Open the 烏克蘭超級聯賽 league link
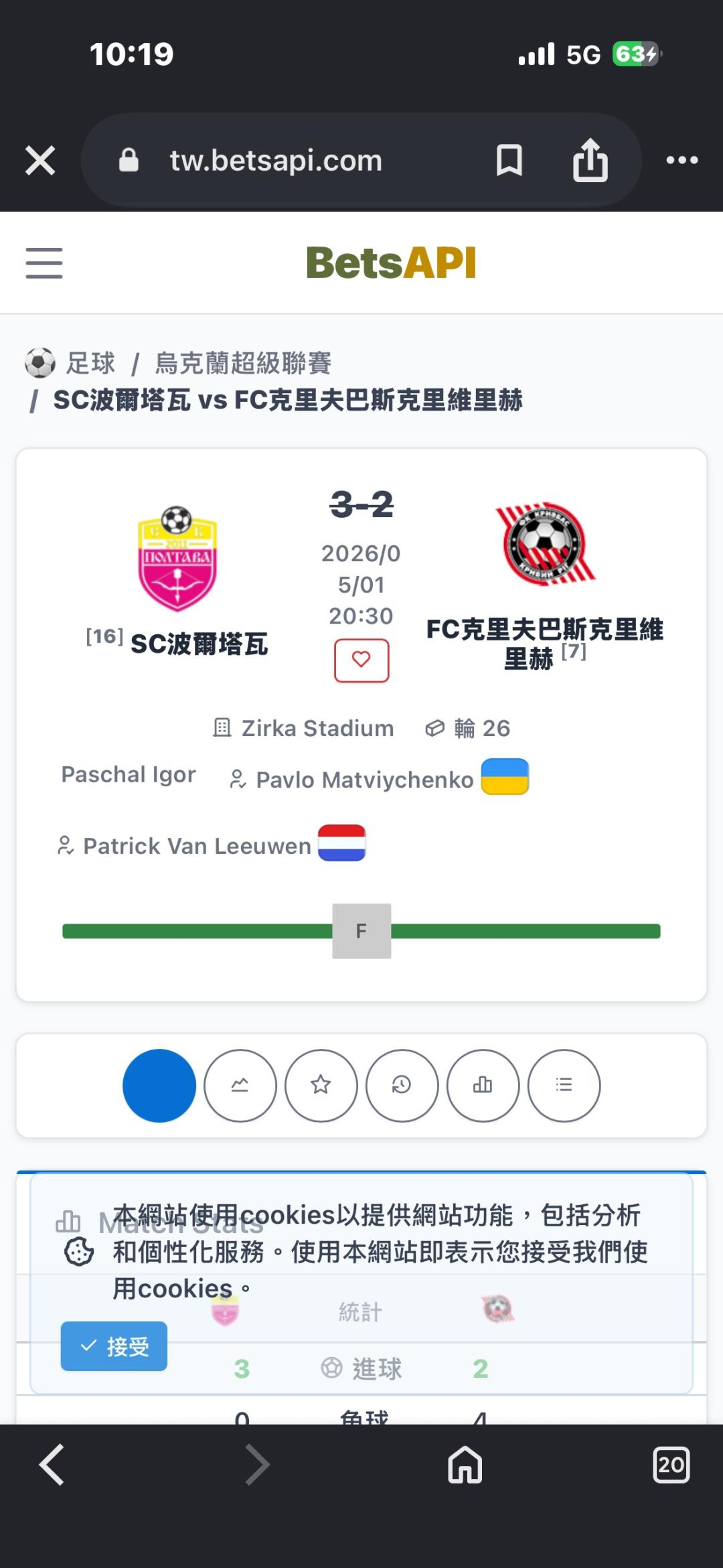 (243, 363)
